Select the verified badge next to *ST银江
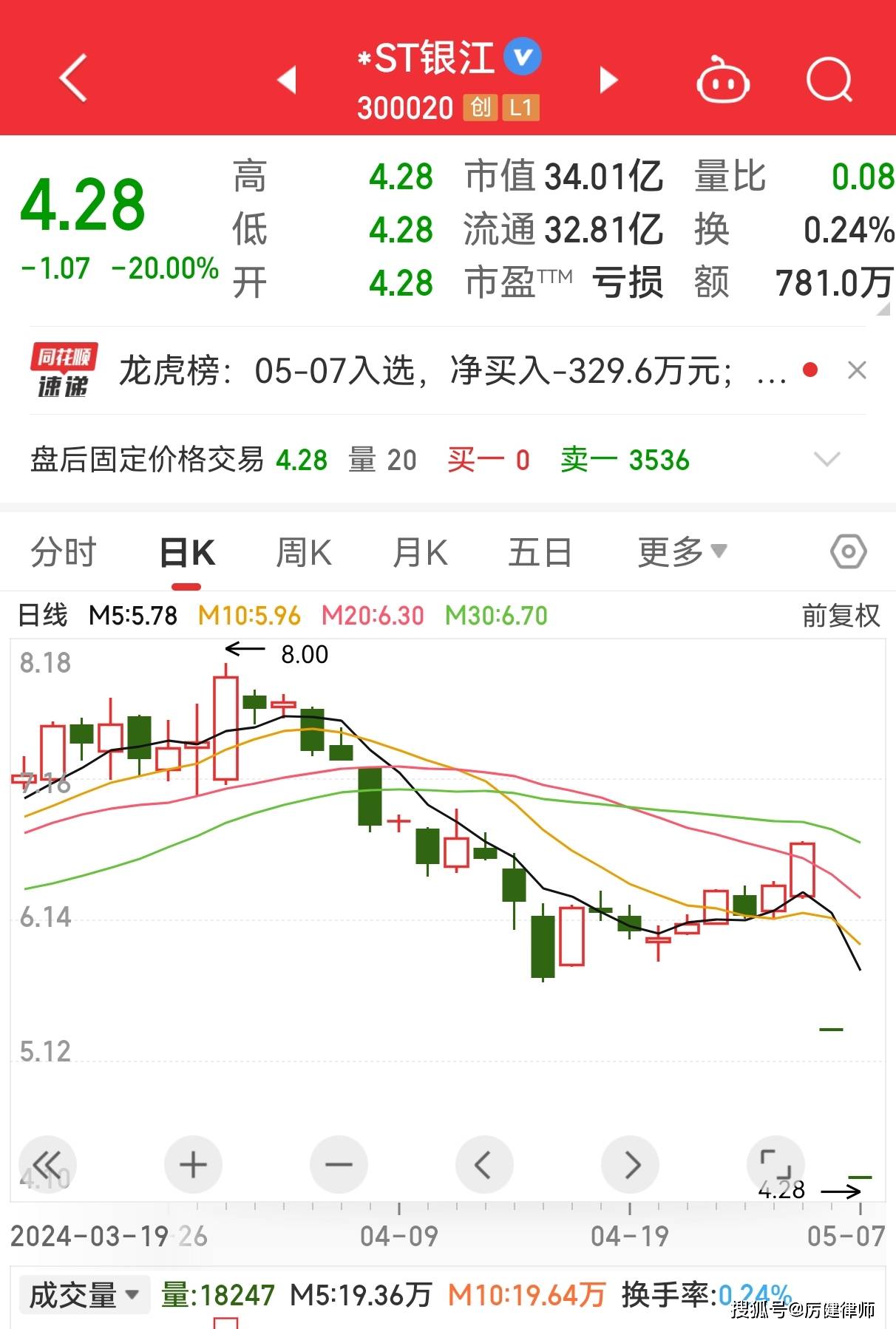This screenshot has width=896, height=1329. (523, 56)
